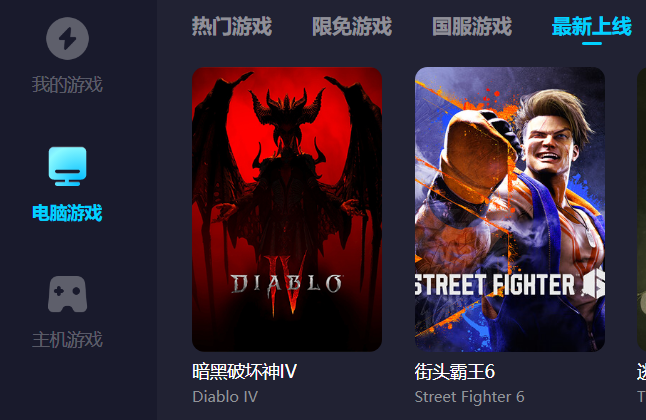
Task: Select the 电脑游戏 sidebar item
Action: [x=67, y=184]
